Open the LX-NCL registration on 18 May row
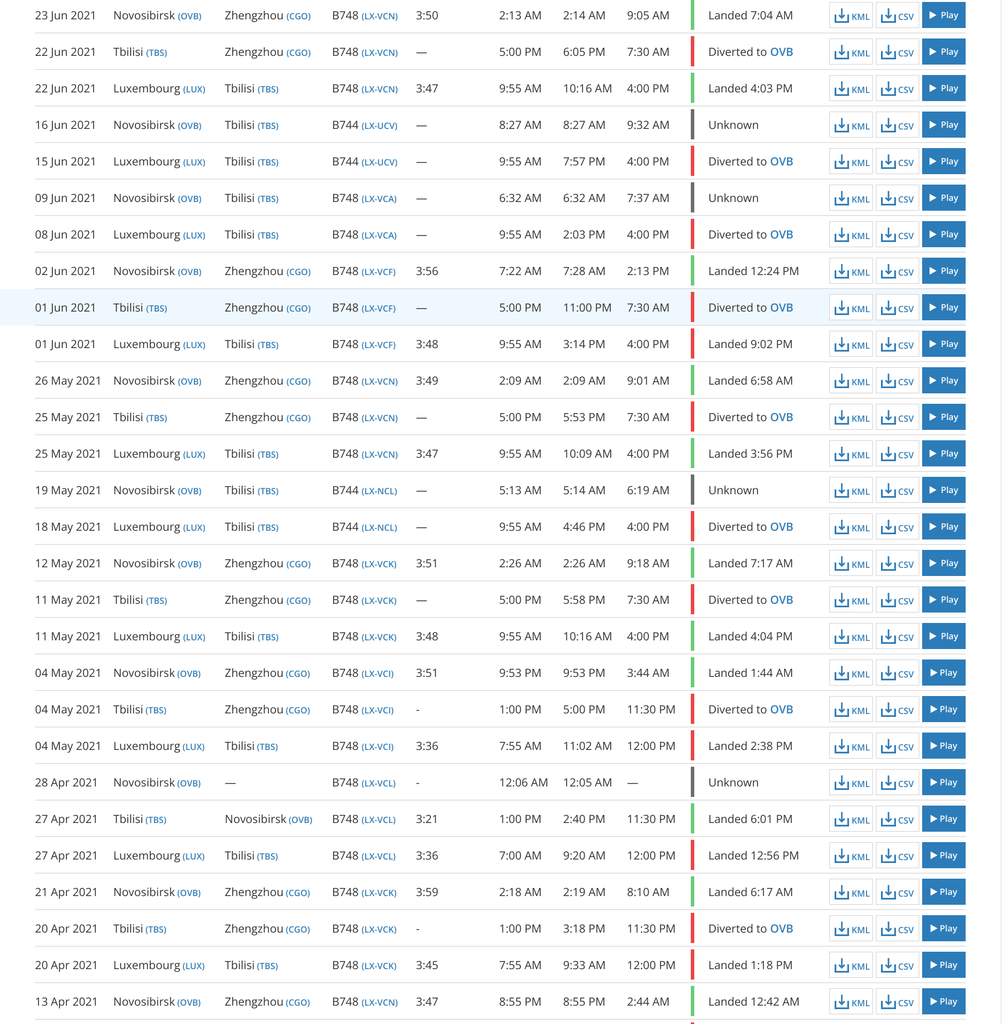 click(x=379, y=527)
